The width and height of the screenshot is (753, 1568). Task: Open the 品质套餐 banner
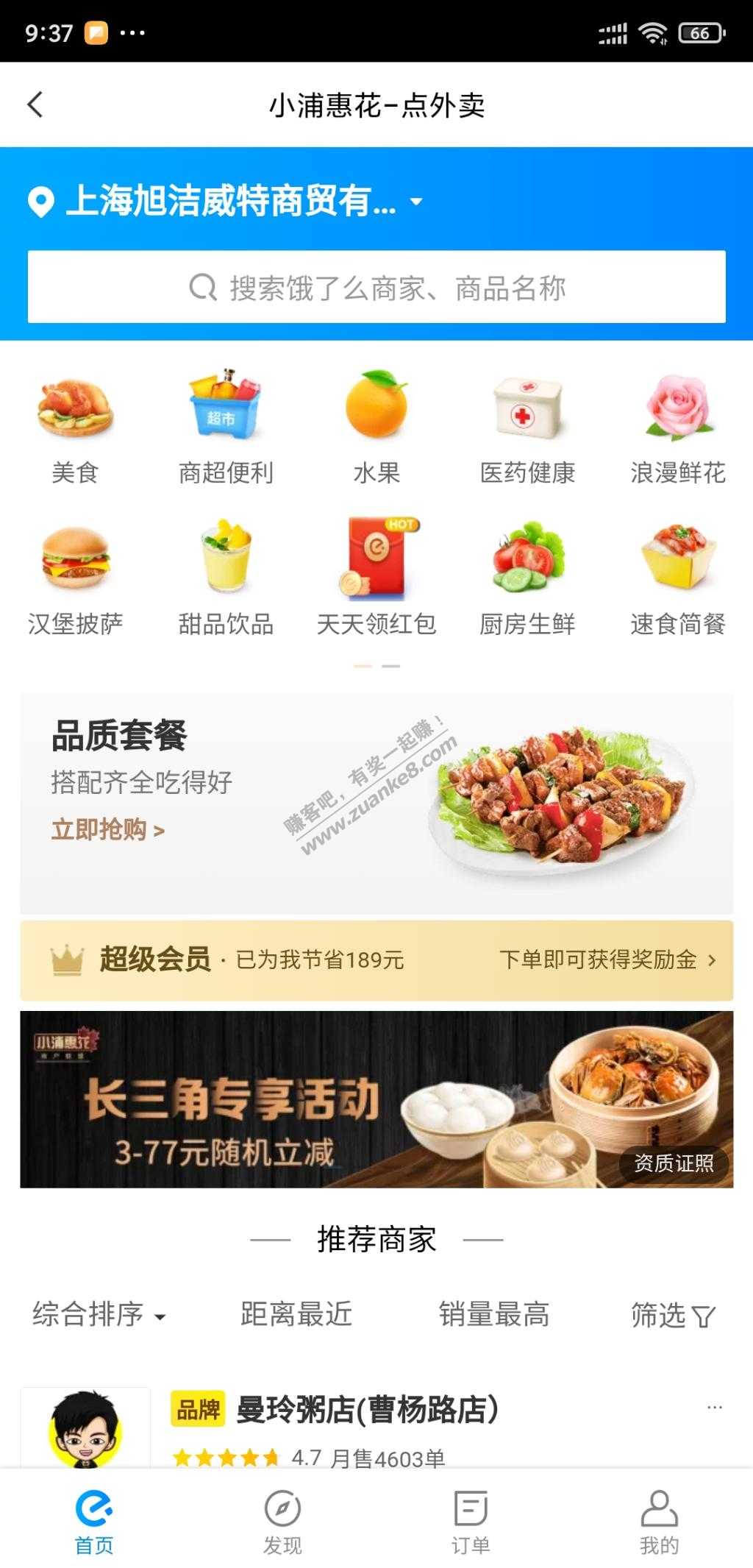[376, 803]
